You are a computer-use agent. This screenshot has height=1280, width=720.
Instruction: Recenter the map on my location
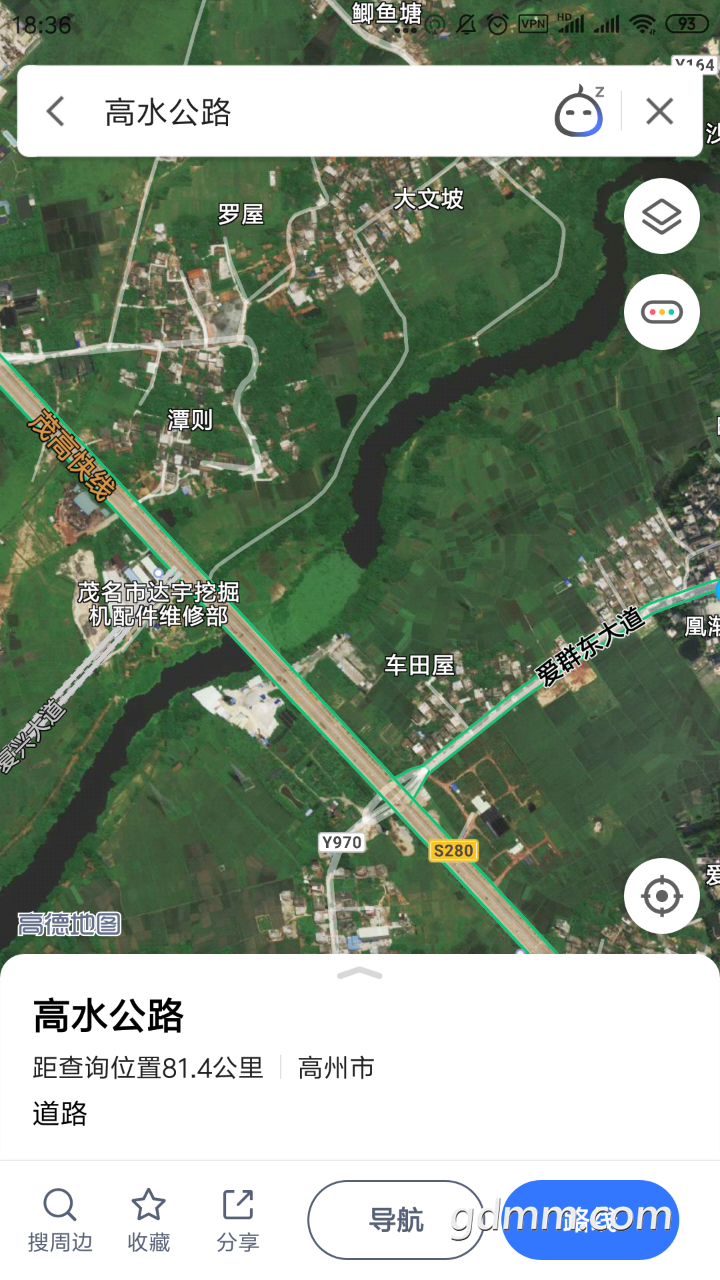point(662,896)
